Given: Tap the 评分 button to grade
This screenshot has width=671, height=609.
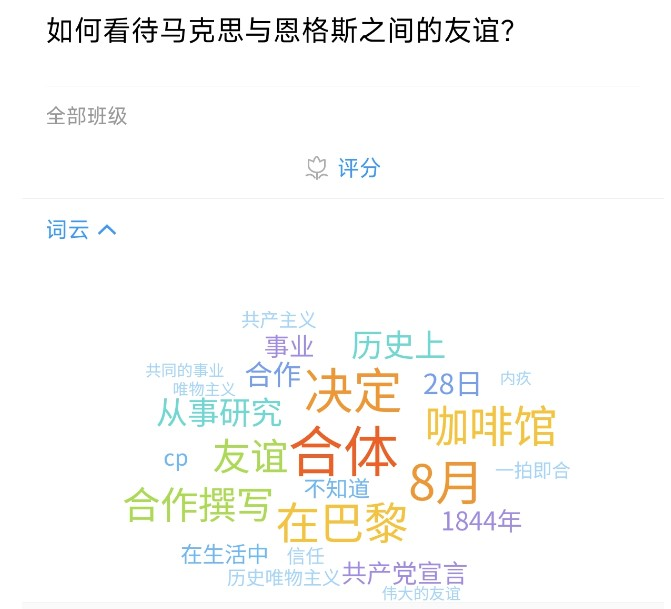Looking at the screenshot, I should click(343, 168).
